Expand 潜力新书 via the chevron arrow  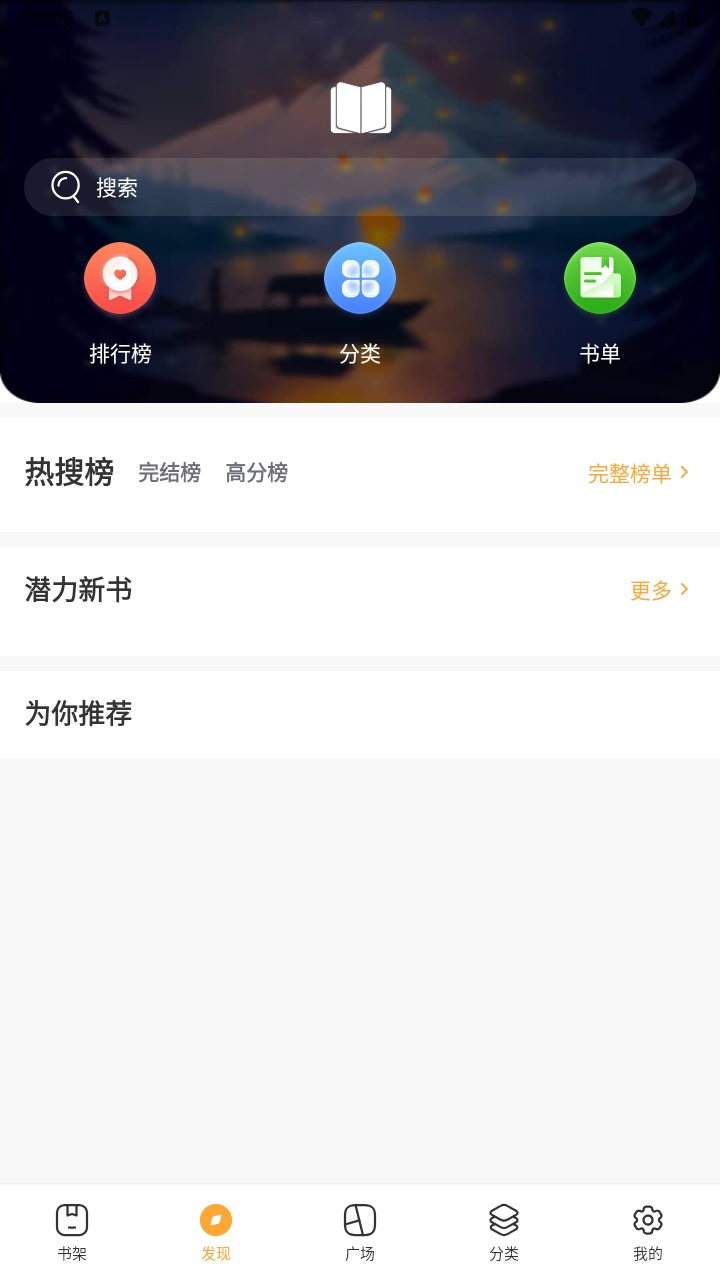click(686, 589)
